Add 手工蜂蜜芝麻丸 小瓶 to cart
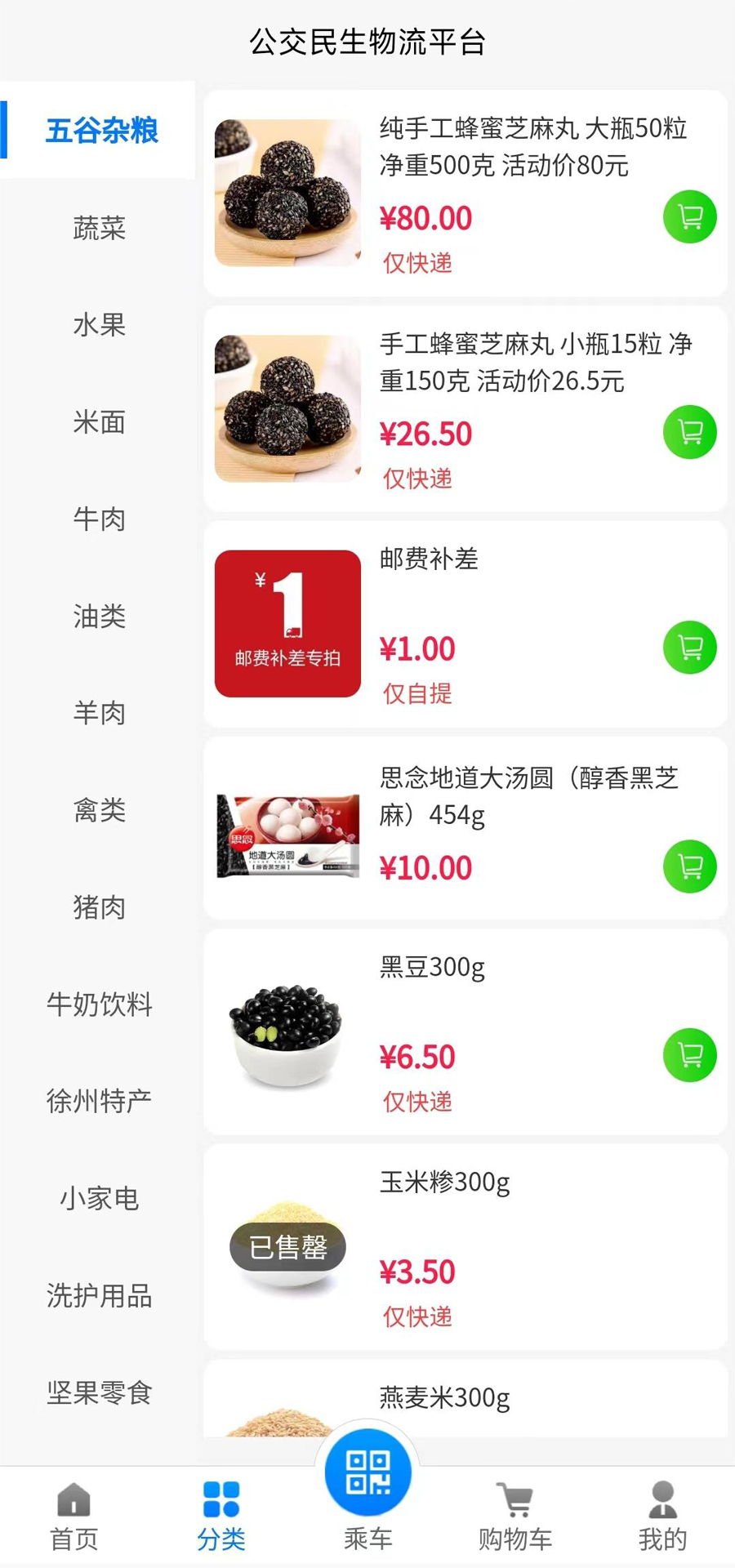Viewport: 735px width, 1568px height. click(x=689, y=432)
